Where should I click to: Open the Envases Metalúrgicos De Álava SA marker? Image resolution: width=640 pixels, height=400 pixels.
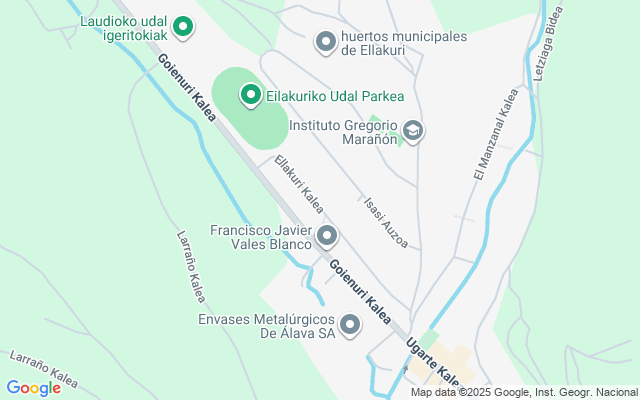click(x=350, y=326)
